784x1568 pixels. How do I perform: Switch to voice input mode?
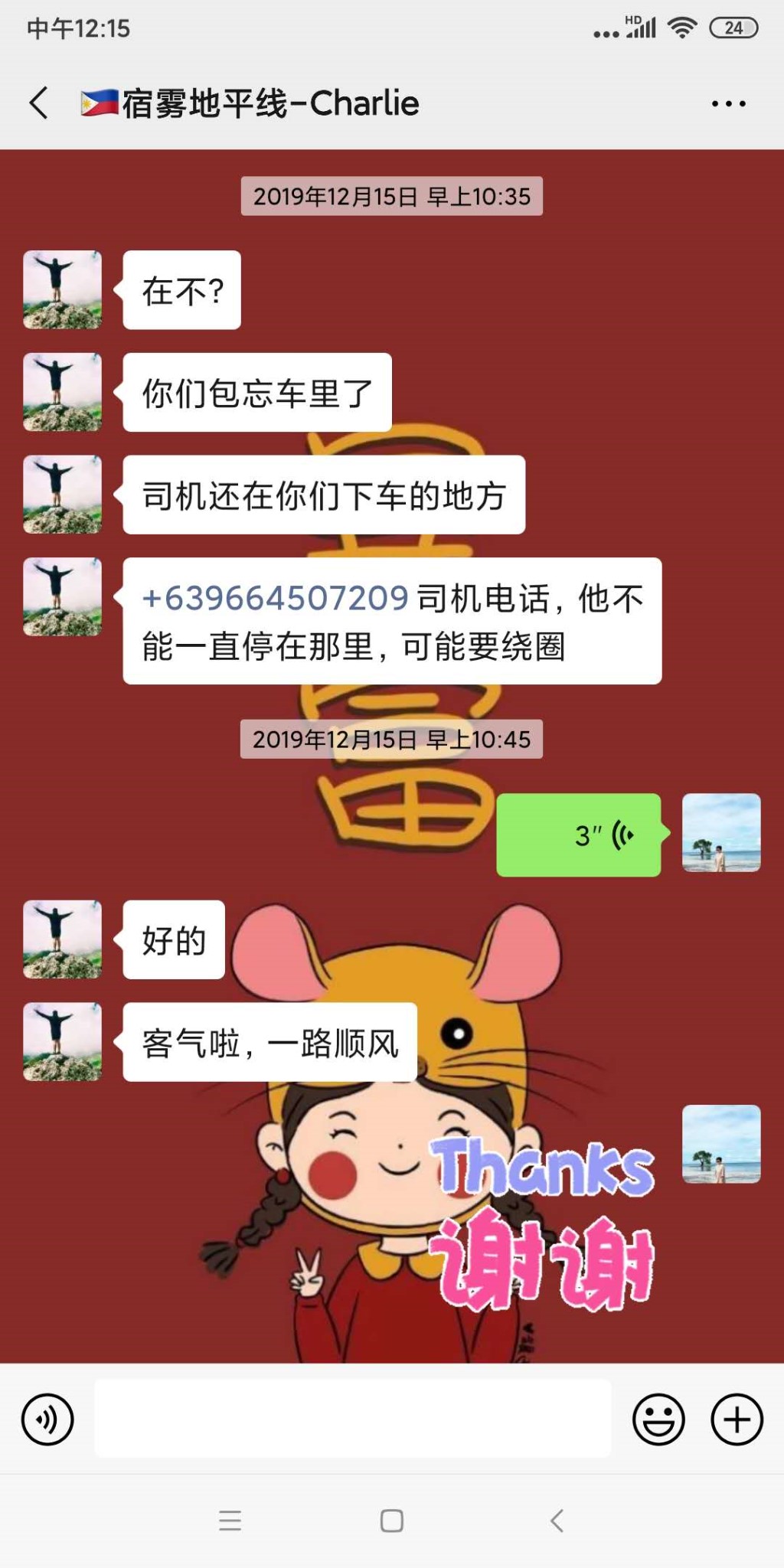47,1419
